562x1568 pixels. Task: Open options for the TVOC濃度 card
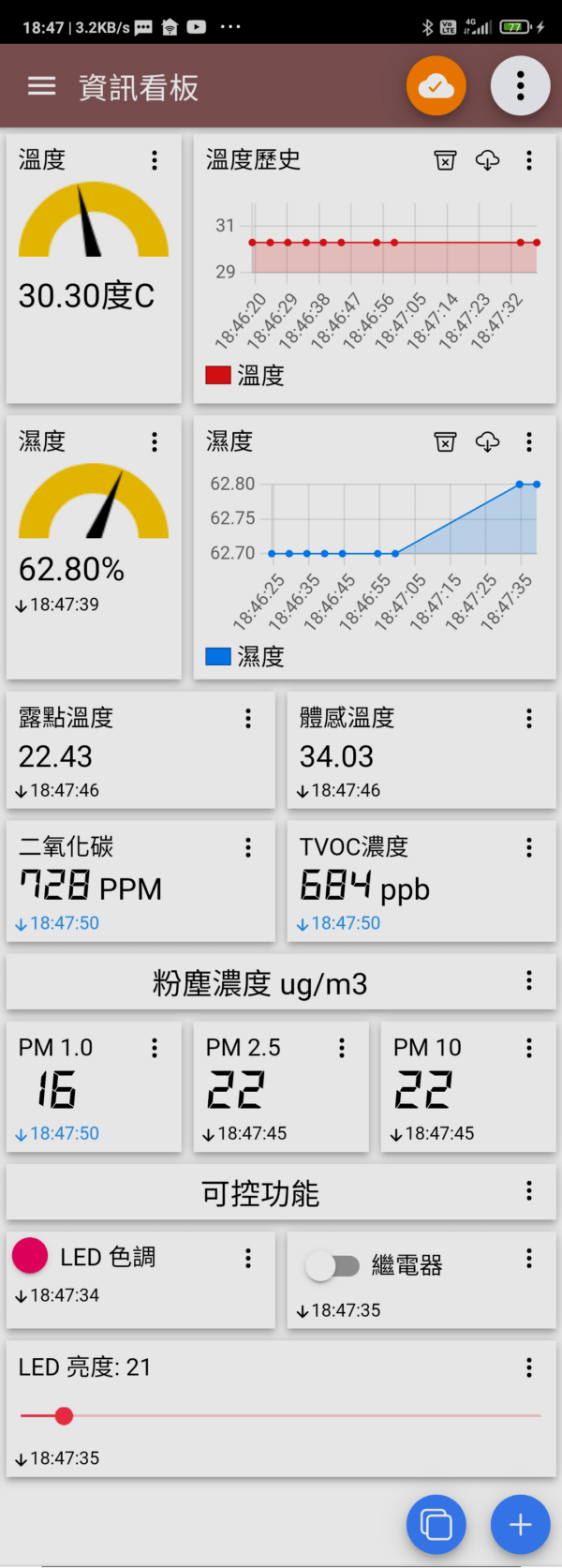[529, 847]
